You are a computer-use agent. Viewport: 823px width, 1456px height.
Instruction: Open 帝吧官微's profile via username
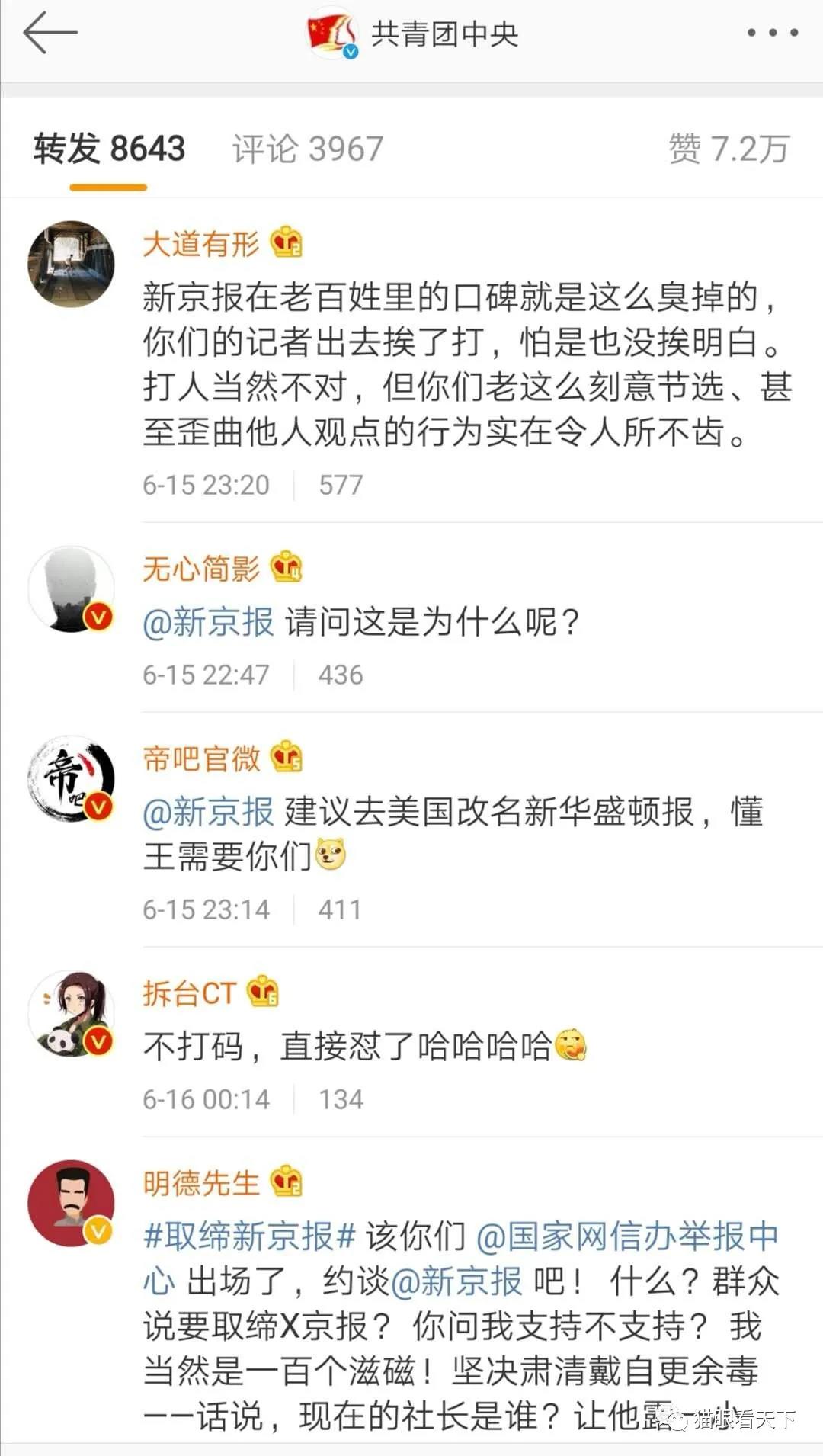pyautogui.click(x=201, y=758)
